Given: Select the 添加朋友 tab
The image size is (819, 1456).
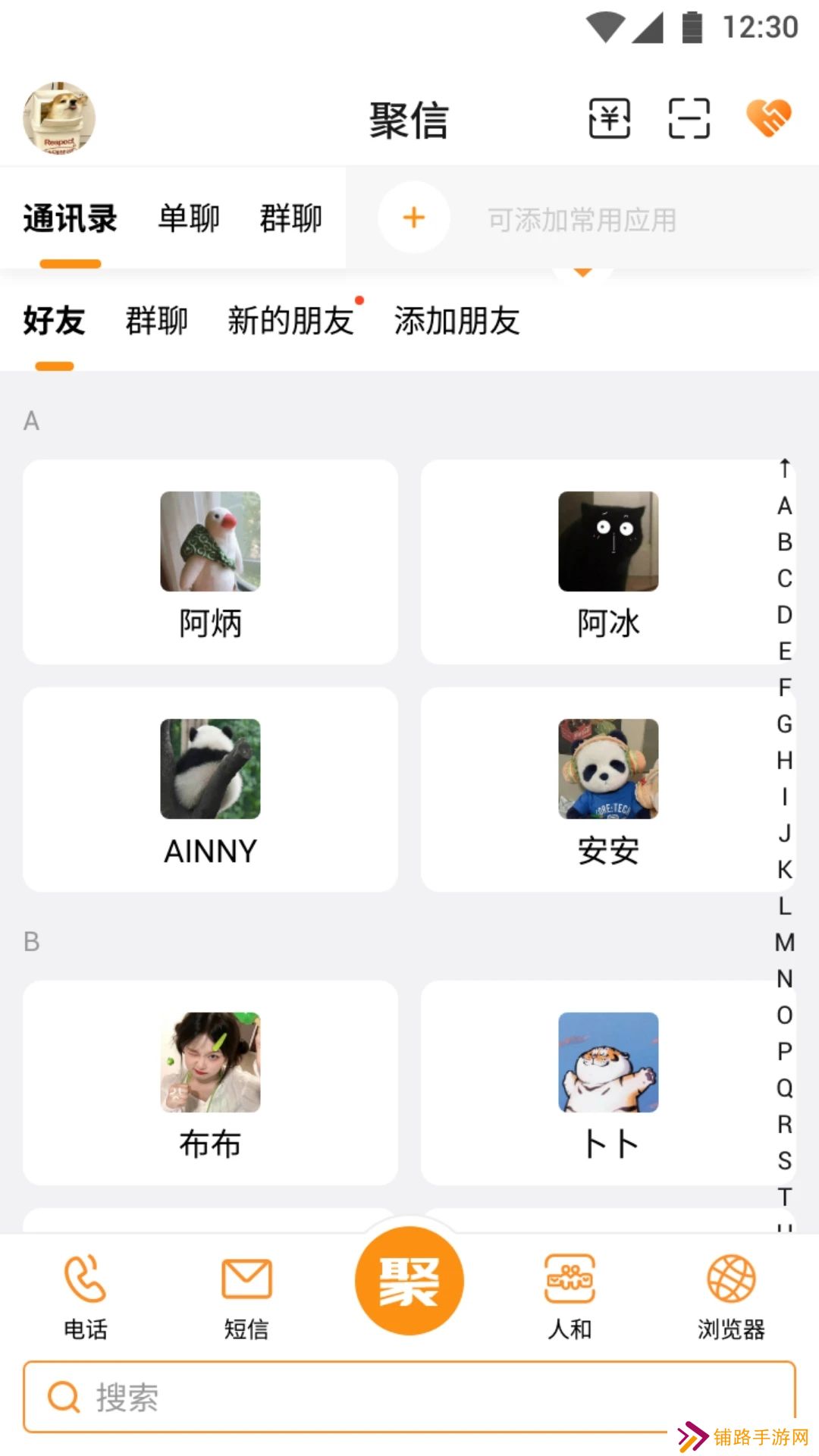Looking at the screenshot, I should point(456,322).
